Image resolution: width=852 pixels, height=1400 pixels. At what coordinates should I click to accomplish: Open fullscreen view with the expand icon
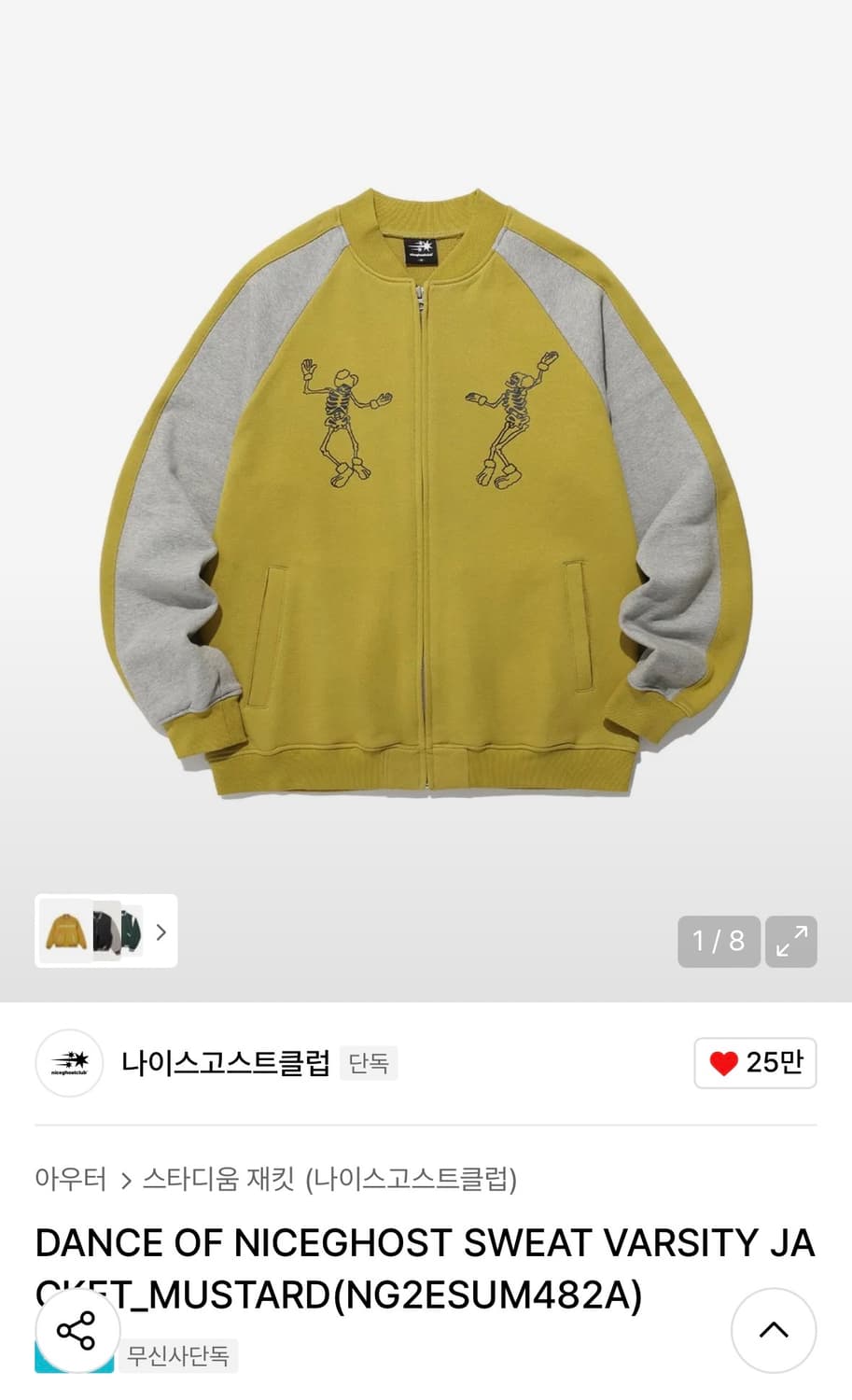click(x=791, y=942)
